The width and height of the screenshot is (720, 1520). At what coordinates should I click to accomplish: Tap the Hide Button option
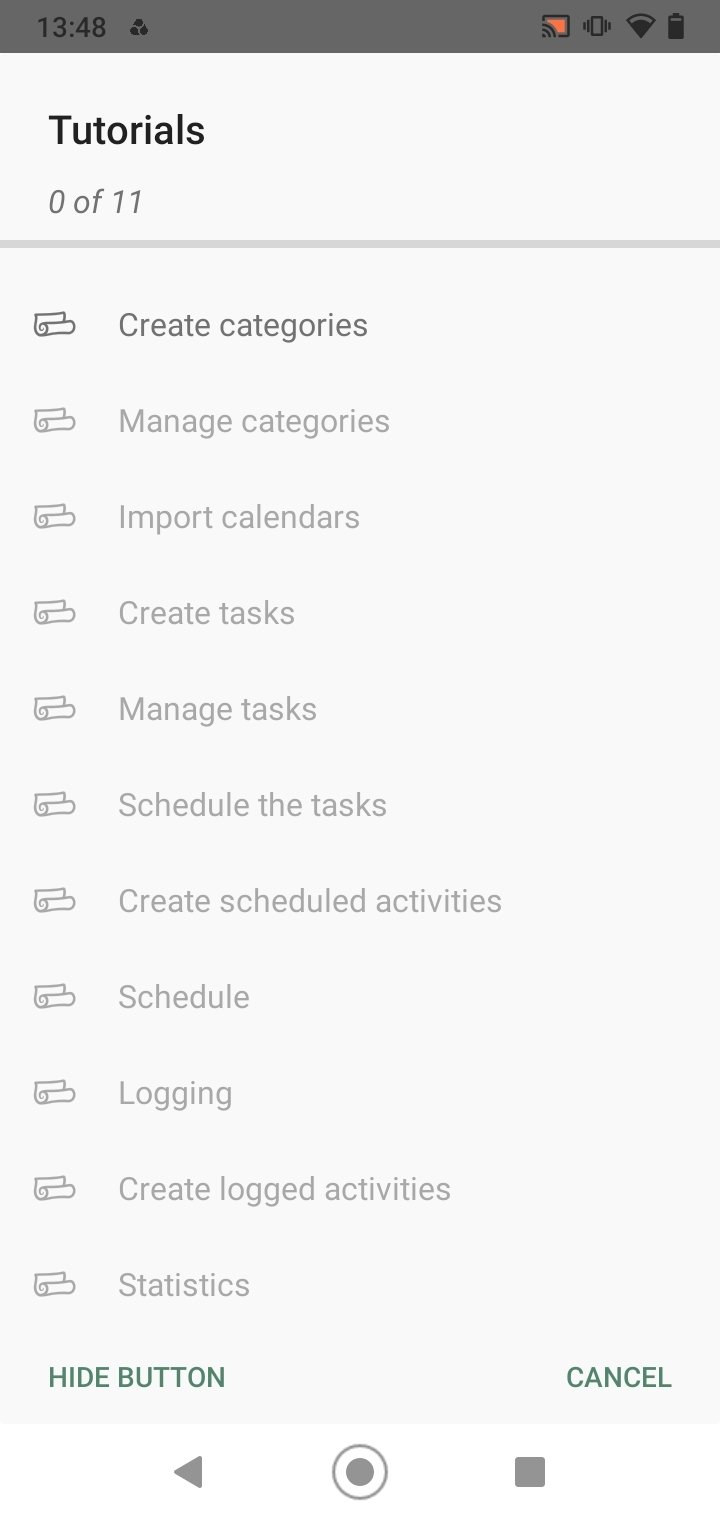point(137,1377)
